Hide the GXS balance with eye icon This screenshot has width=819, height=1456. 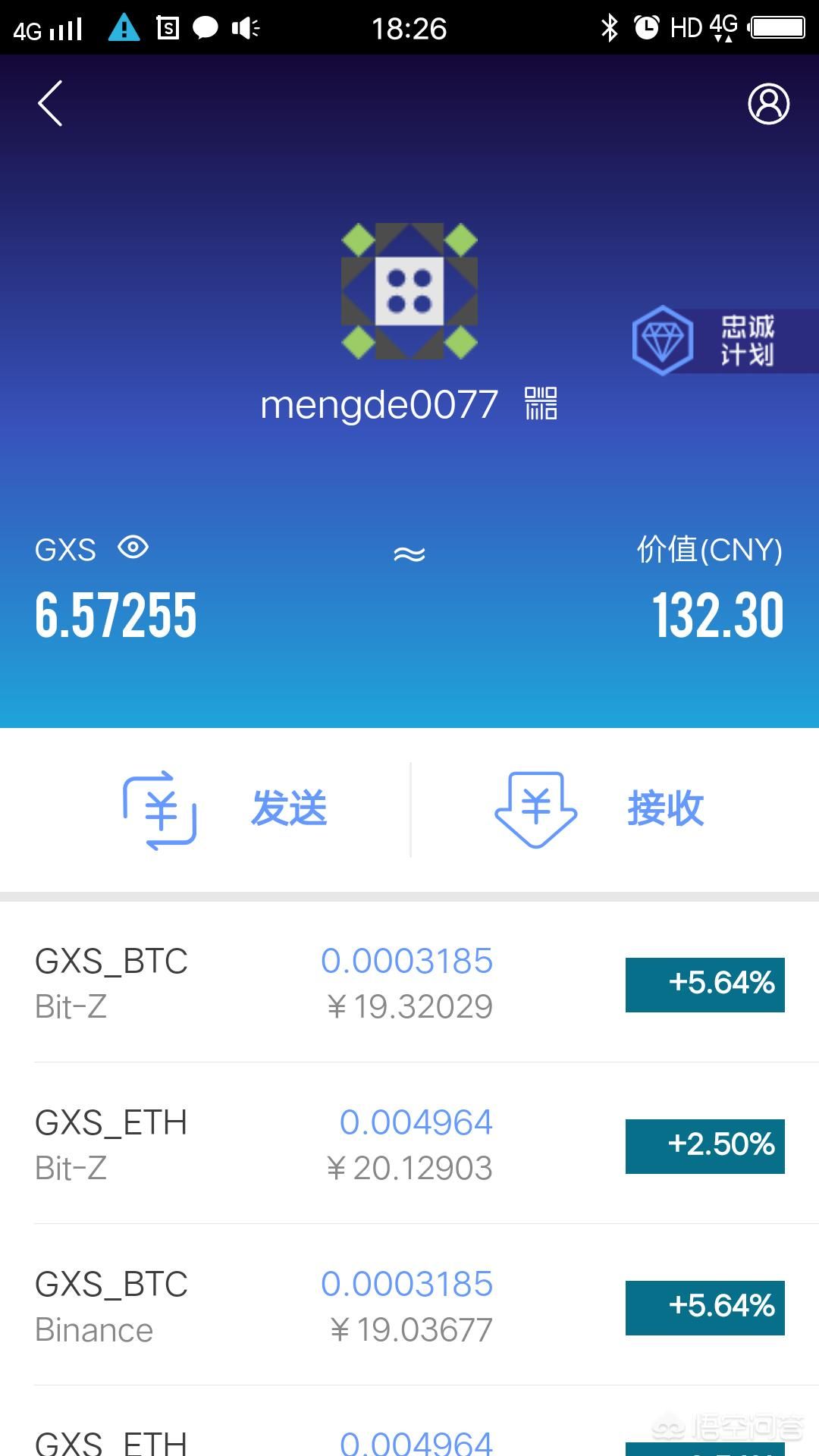(133, 548)
